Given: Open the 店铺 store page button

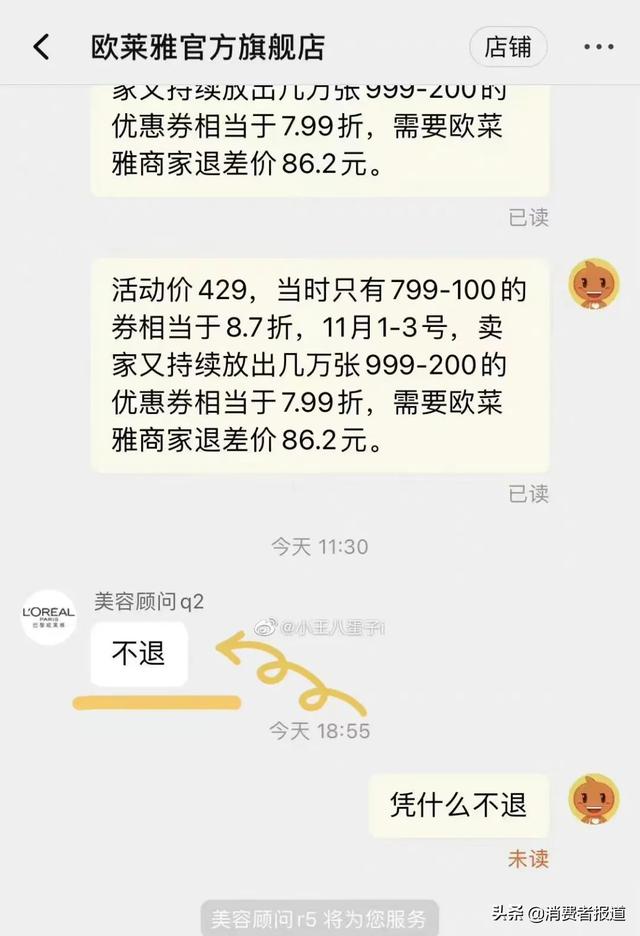Looking at the screenshot, I should 508,47.
